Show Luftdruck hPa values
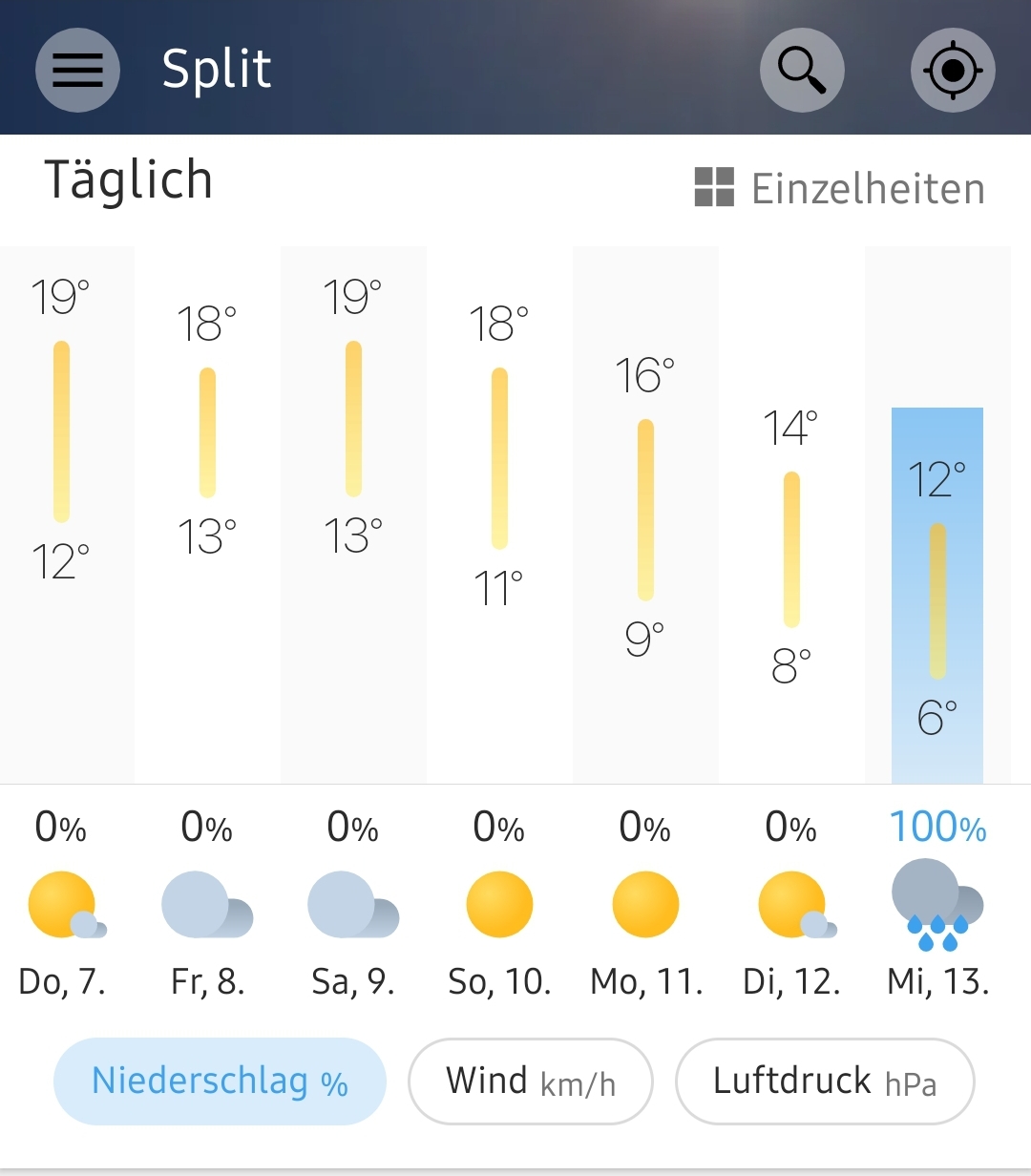Viewport: 1031px width, 1176px height. coord(824,1081)
